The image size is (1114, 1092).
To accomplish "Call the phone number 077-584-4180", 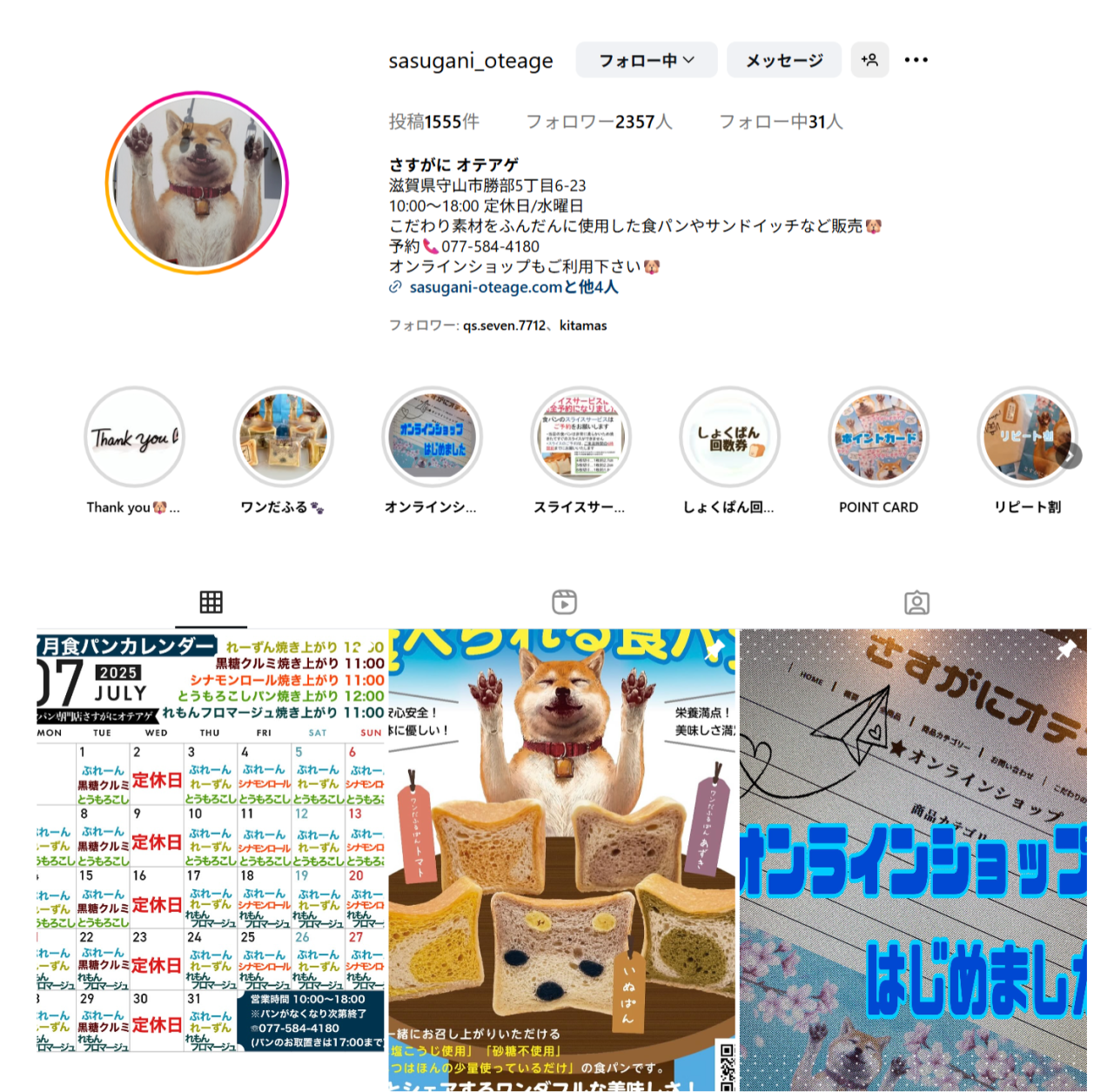I will click(489, 246).
